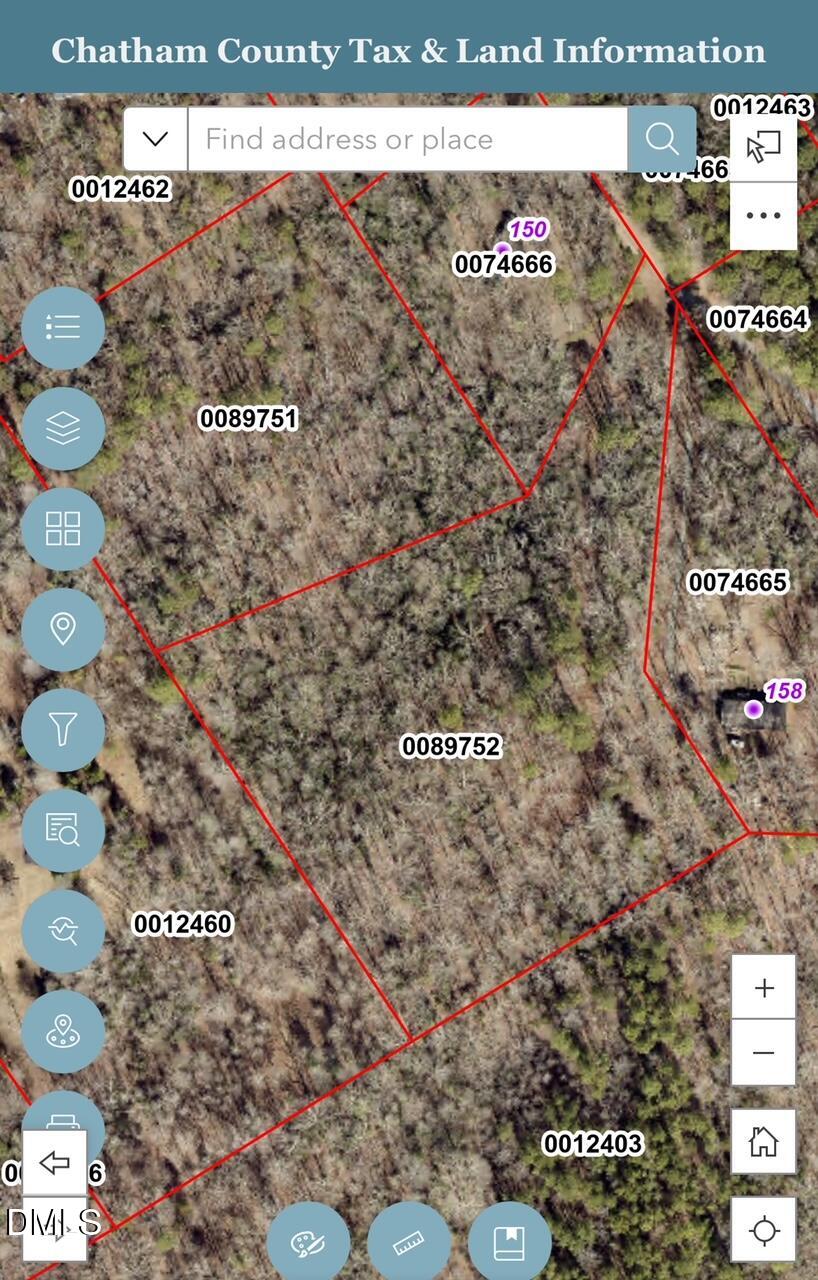
Task: Zoom out with the minus button
Action: (x=764, y=1053)
